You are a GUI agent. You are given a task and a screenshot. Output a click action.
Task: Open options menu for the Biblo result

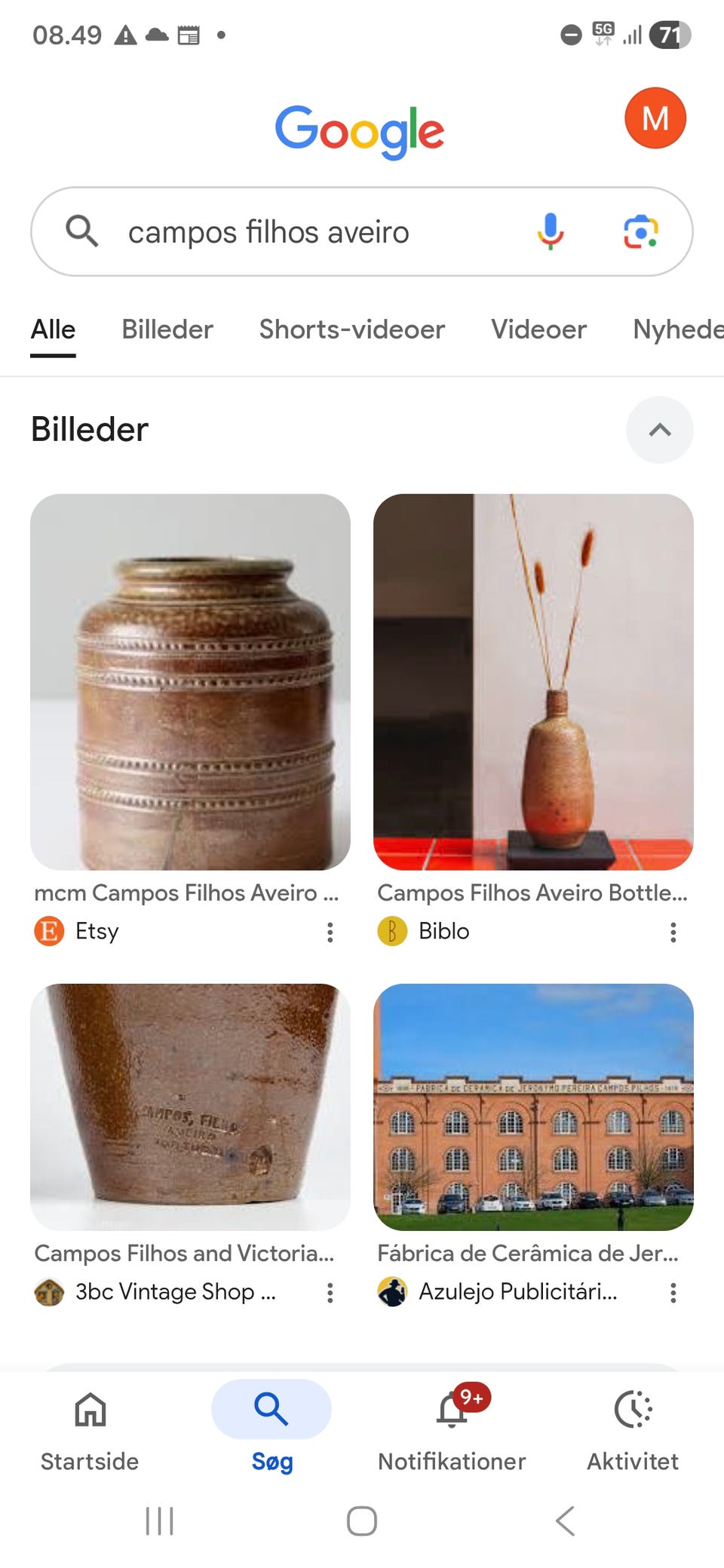673,933
